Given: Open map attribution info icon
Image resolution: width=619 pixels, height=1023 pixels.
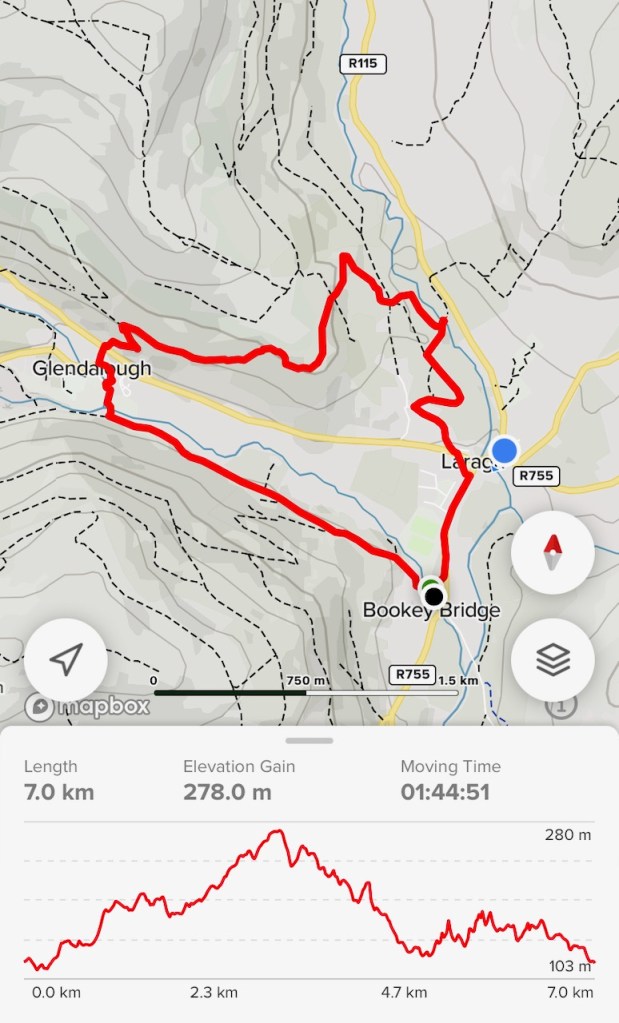Looking at the screenshot, I should (561, 706).
